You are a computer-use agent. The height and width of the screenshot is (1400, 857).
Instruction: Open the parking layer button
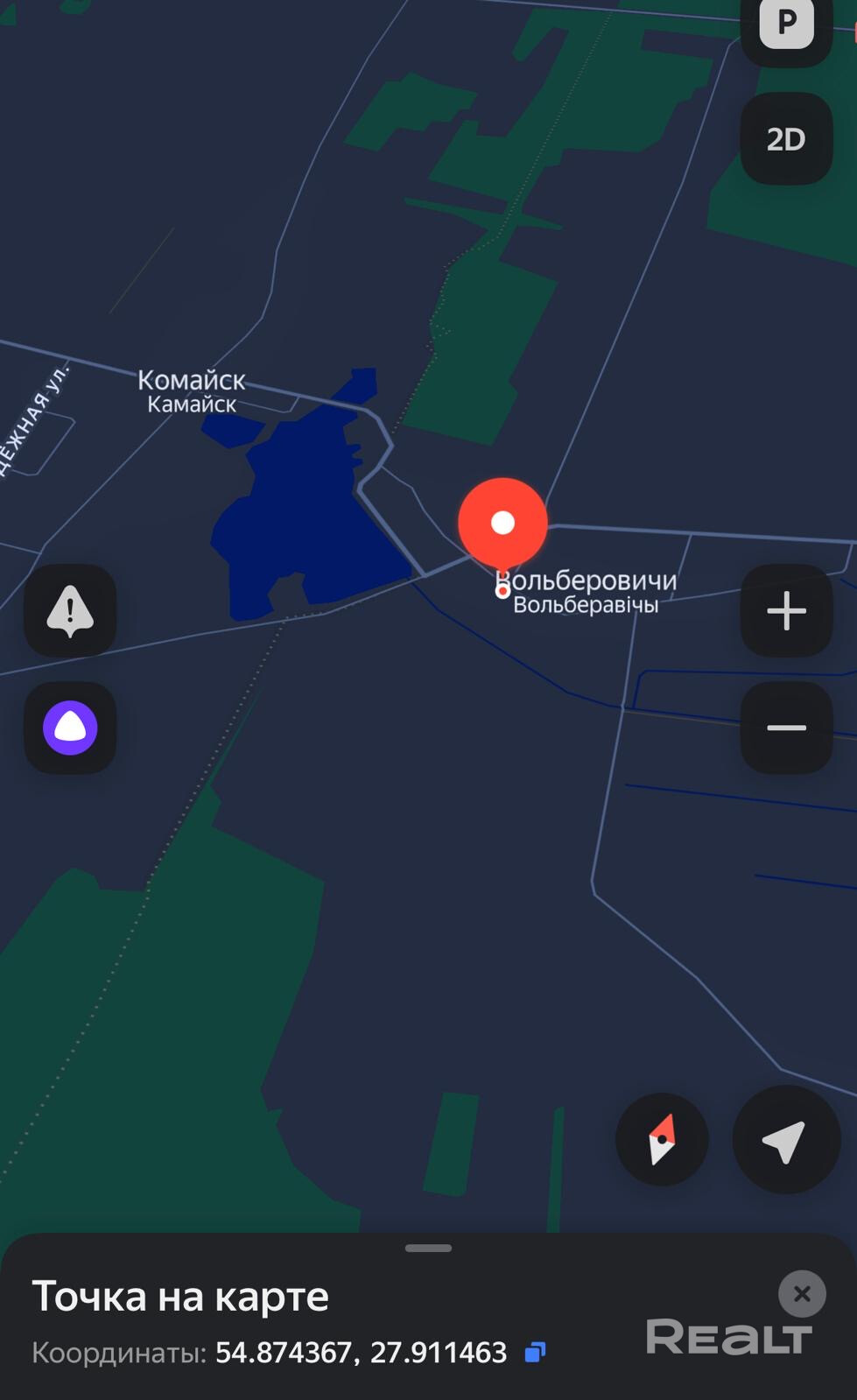point(786,26)
